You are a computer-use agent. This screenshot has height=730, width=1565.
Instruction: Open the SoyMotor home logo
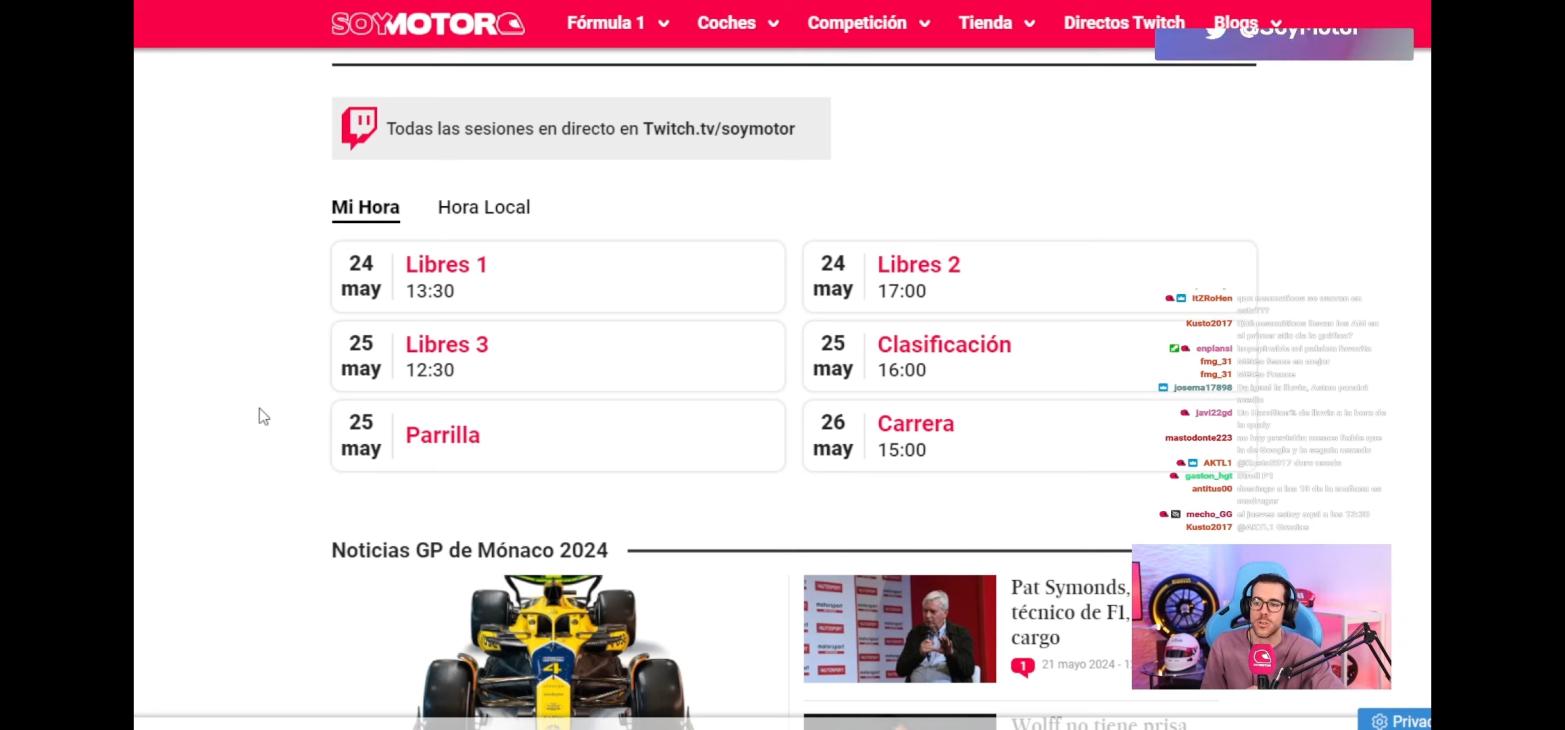coord(427,23)
